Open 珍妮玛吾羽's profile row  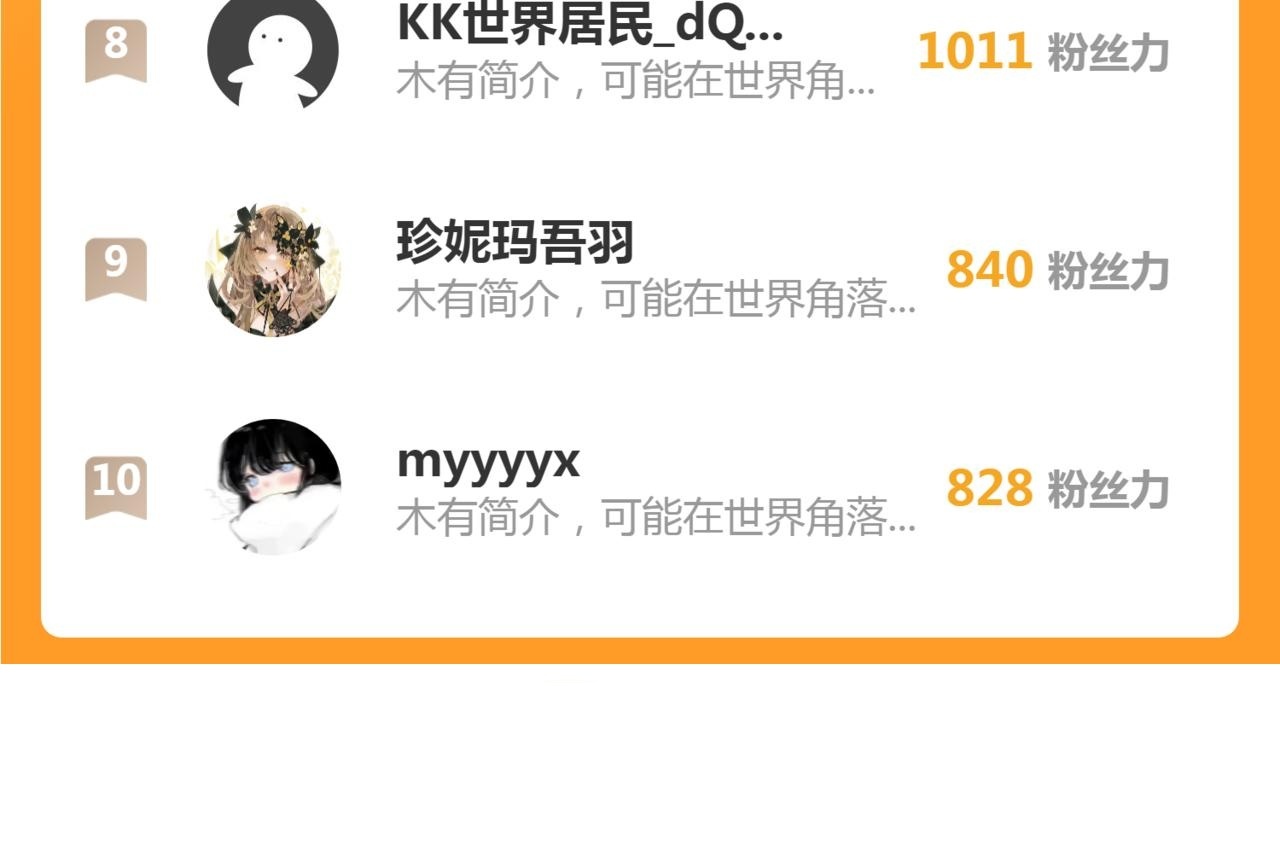[640, 270]
